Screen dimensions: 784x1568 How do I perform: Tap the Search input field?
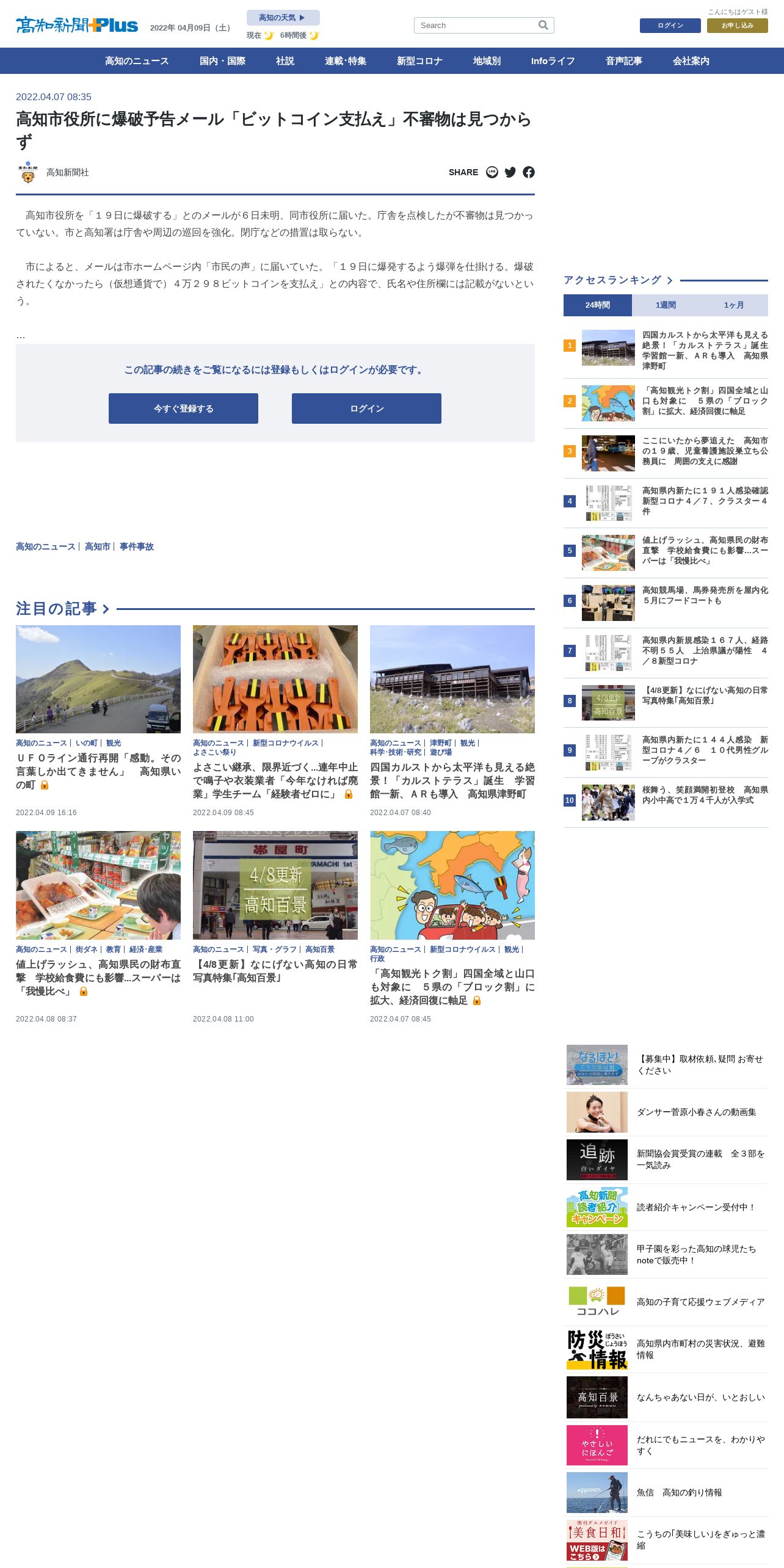pos(476,25)
